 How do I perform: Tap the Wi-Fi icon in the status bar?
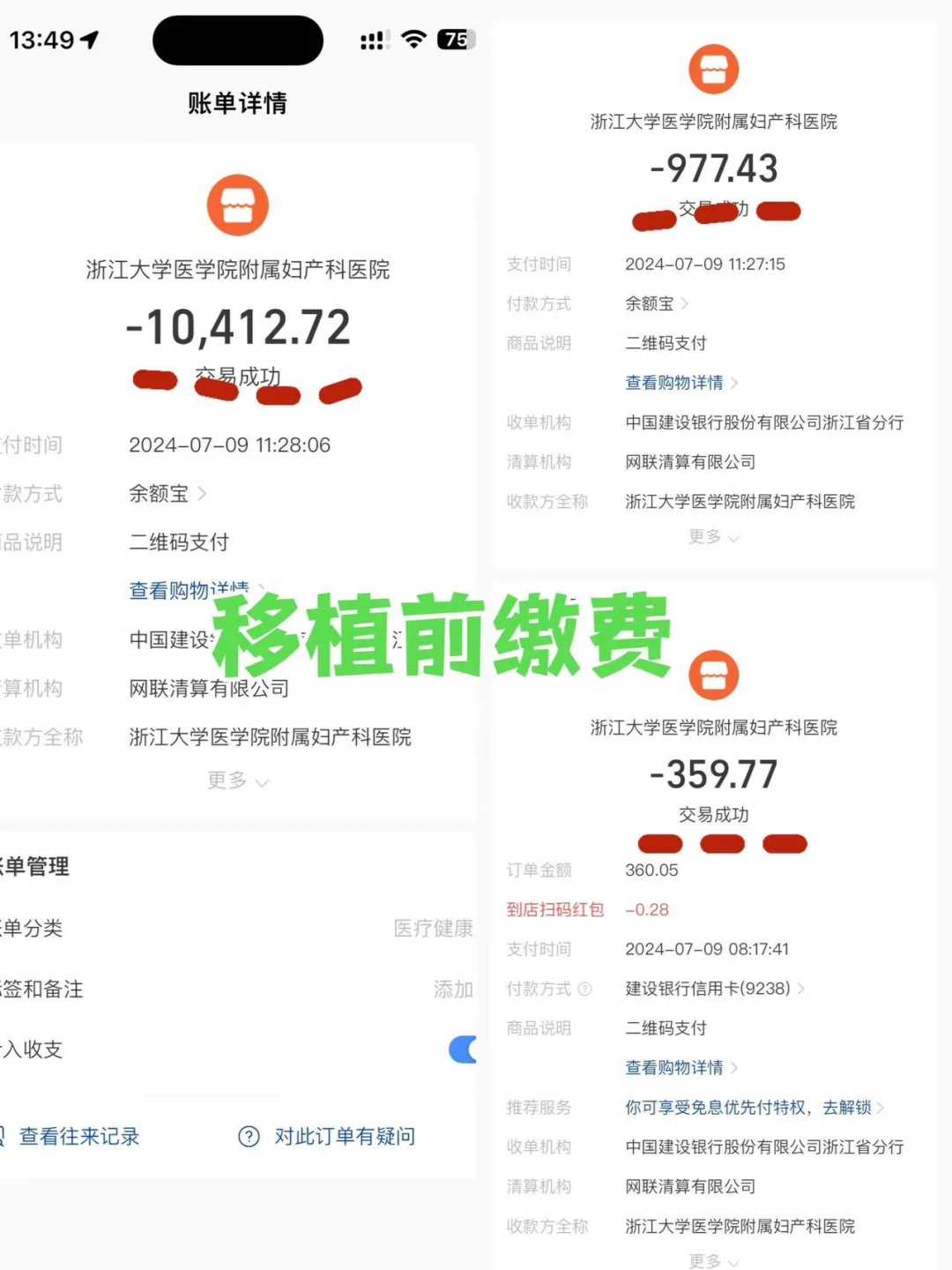point(412,39)
